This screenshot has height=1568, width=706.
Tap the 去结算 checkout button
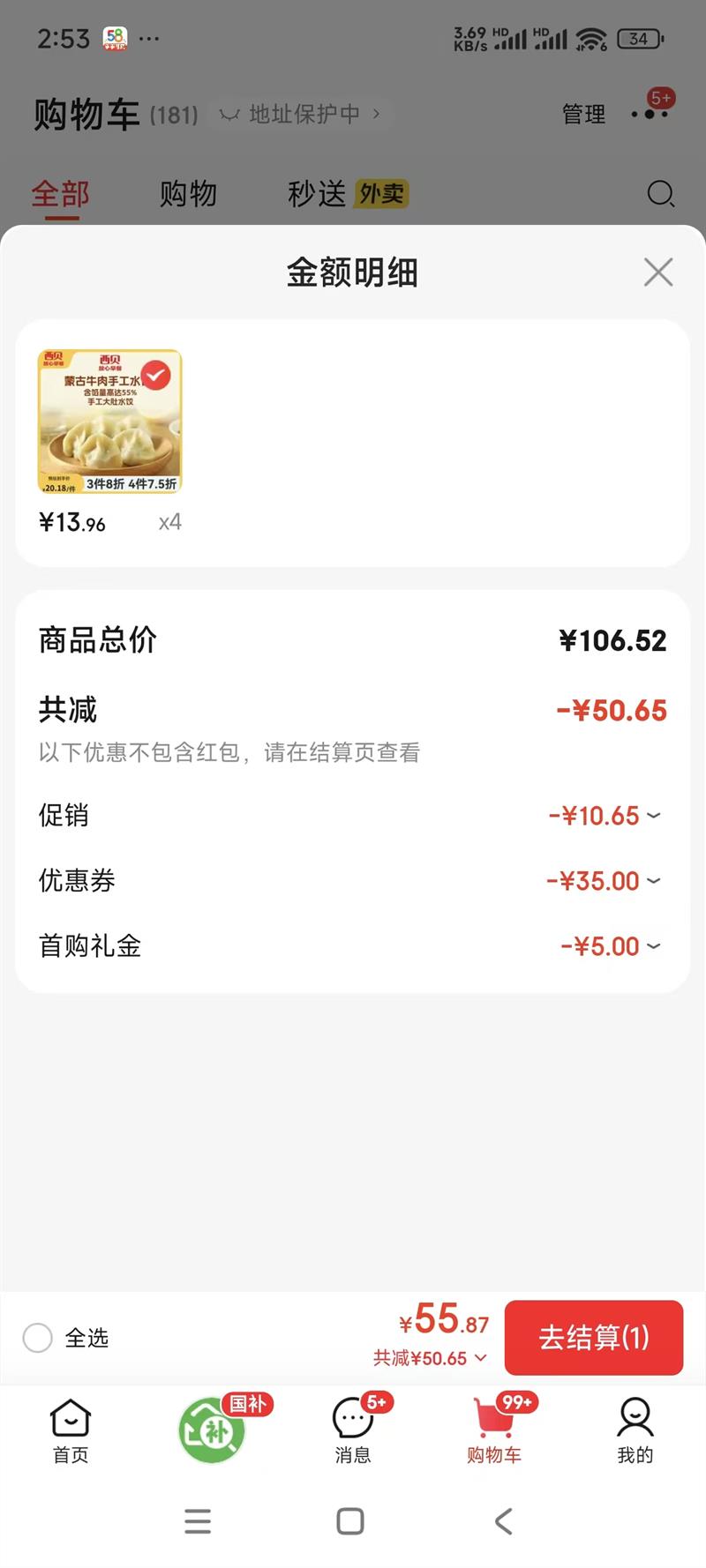pos(594,1338)
